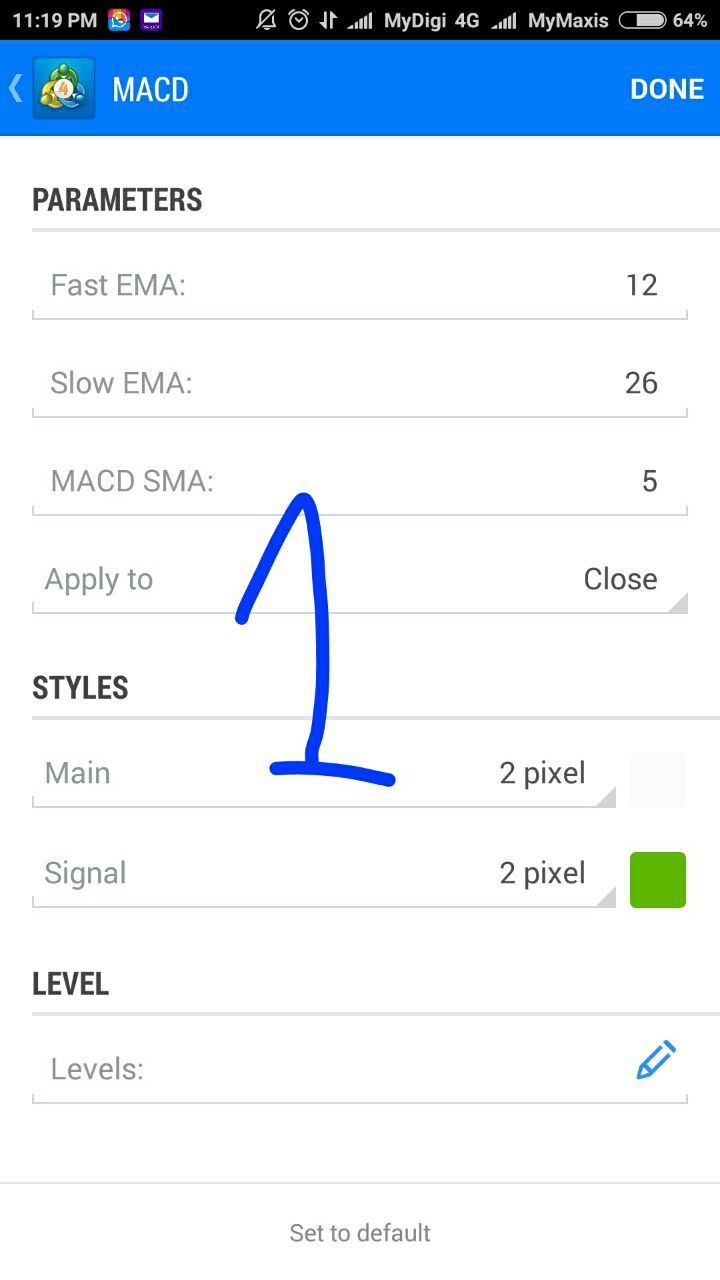720x1280 pixels.
Task: Tap DONE to save MACD settings
Action: click(667, 89)
